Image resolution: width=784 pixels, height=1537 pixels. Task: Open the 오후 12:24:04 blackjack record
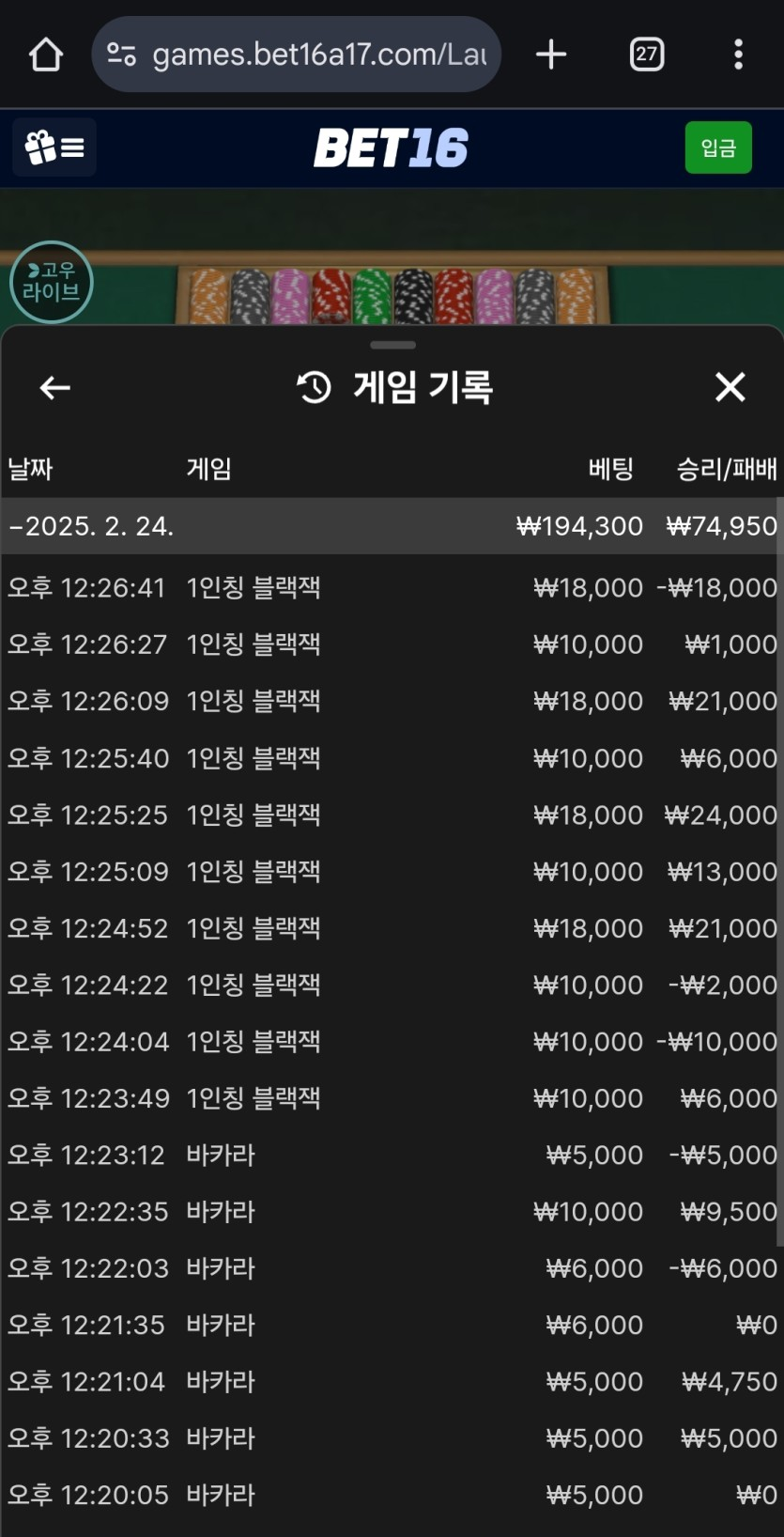coord(389,1041)
